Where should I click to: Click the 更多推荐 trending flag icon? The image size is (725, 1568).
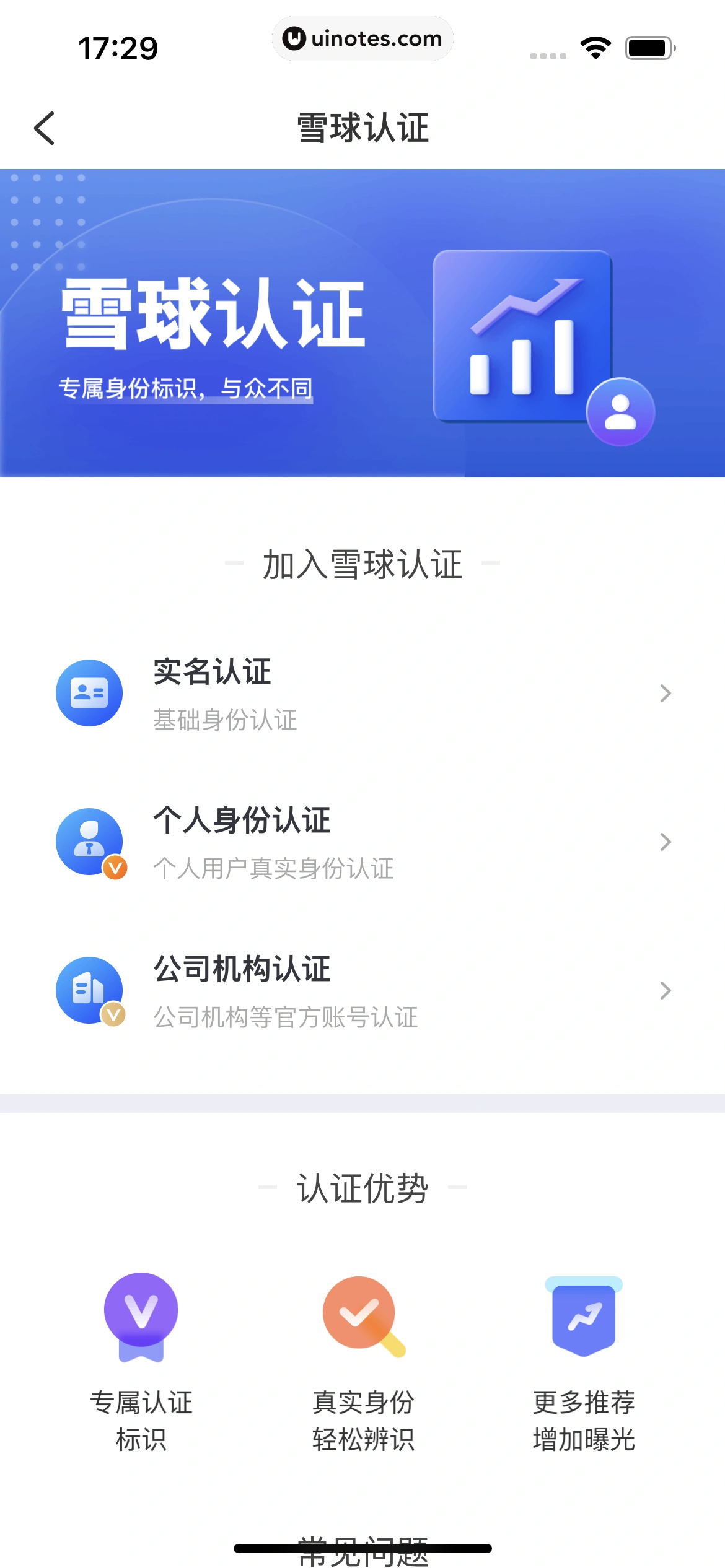(x=582, y=1316)
